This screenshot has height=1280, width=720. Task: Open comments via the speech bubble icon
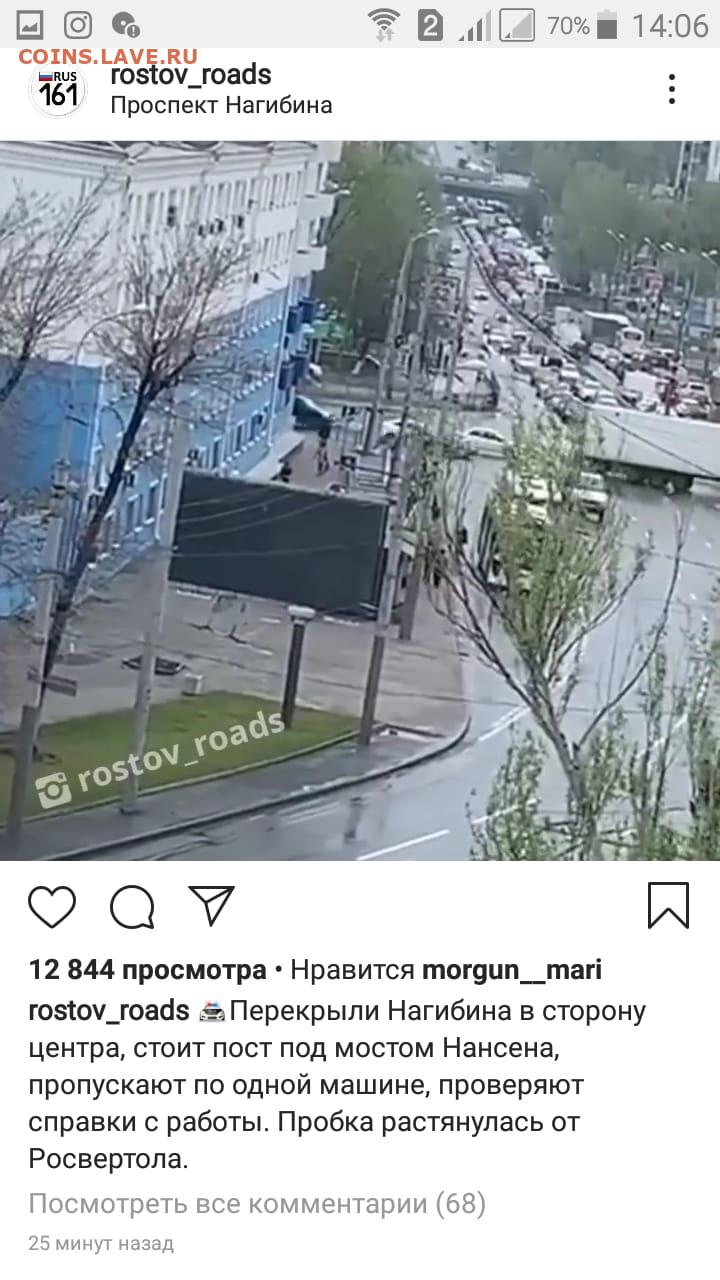132,907
